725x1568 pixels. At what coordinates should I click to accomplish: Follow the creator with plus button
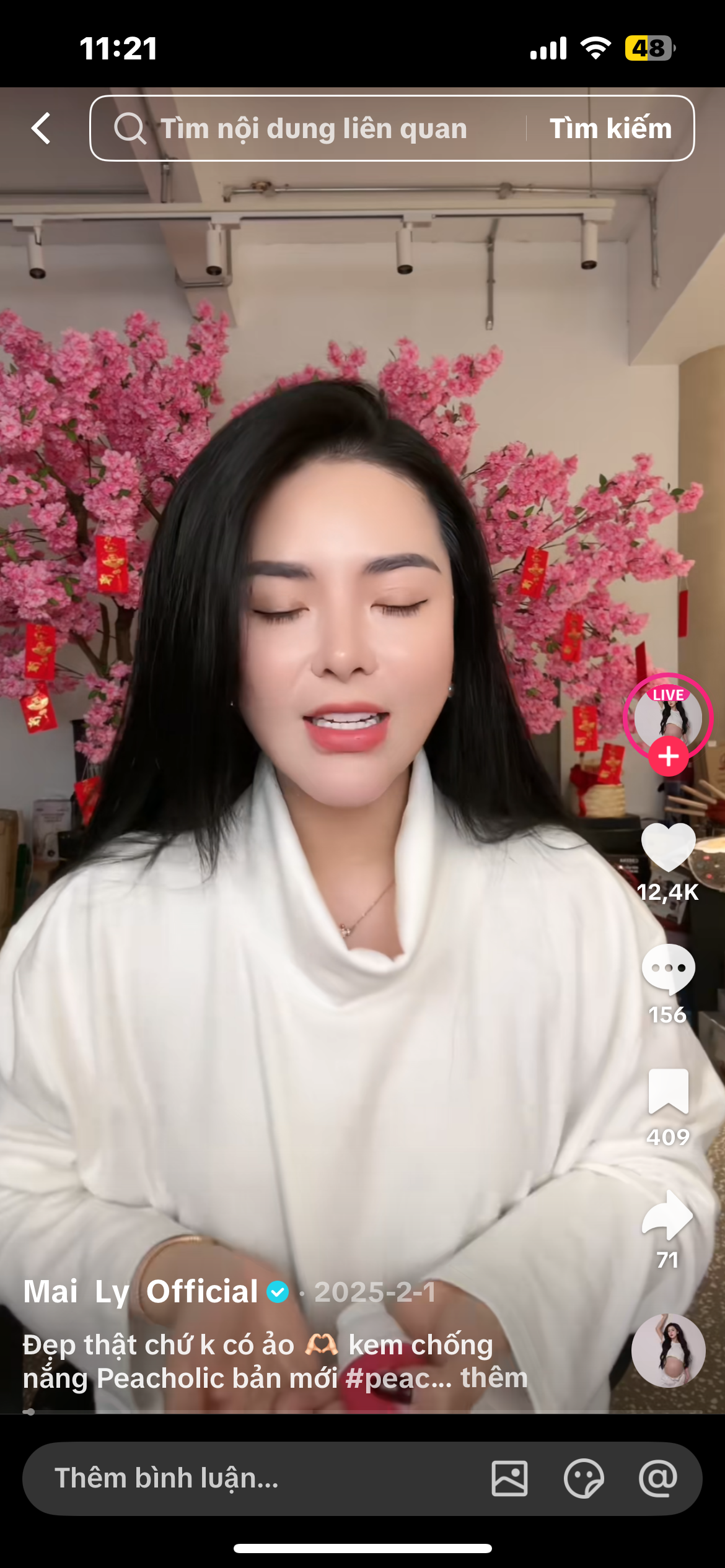tap(668, 757)
